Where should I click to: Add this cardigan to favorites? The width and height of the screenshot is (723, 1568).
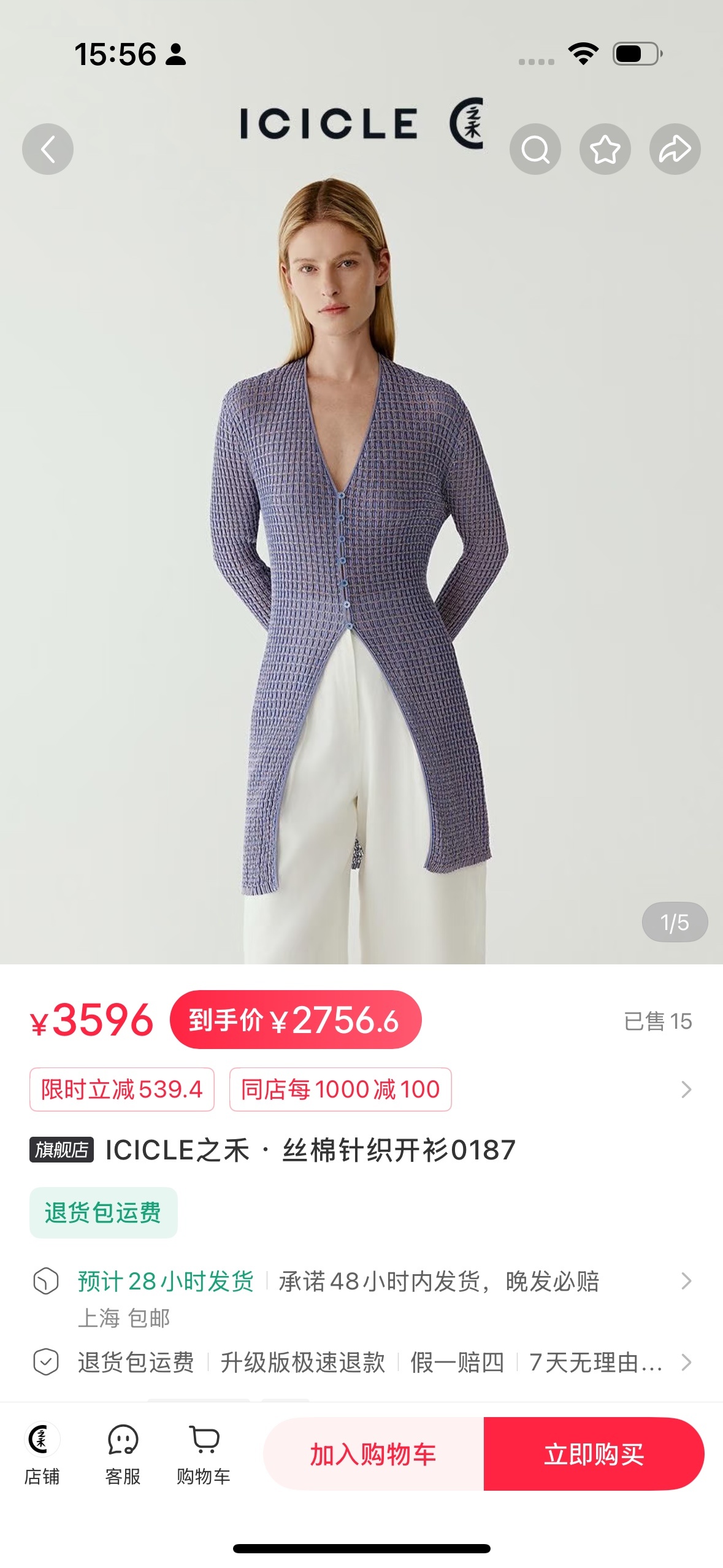[x=605, y=149]
